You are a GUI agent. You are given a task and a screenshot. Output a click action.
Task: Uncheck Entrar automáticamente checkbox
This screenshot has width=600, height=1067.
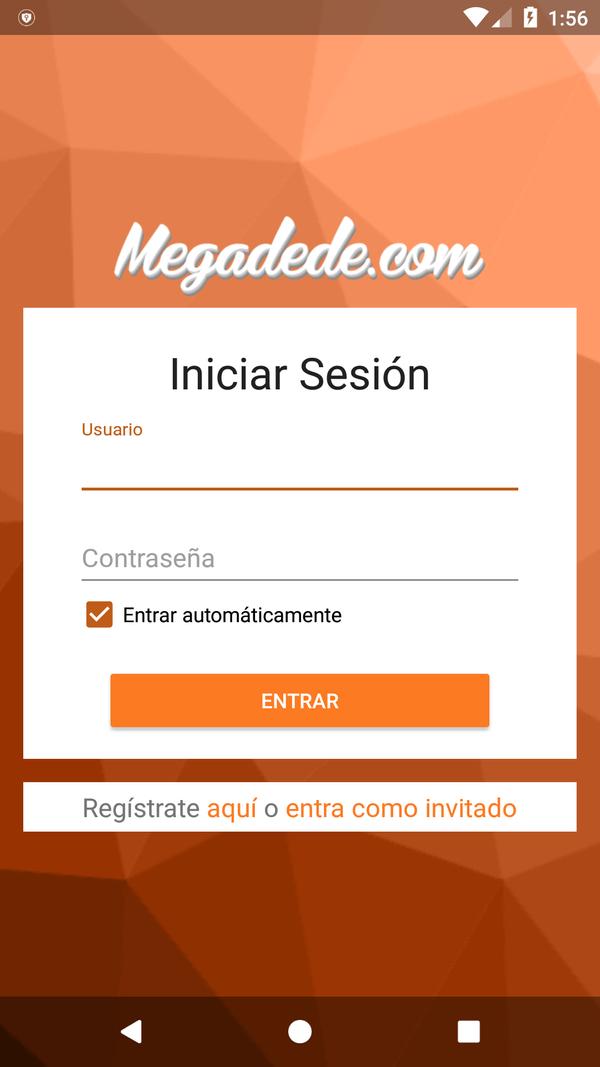99,614
